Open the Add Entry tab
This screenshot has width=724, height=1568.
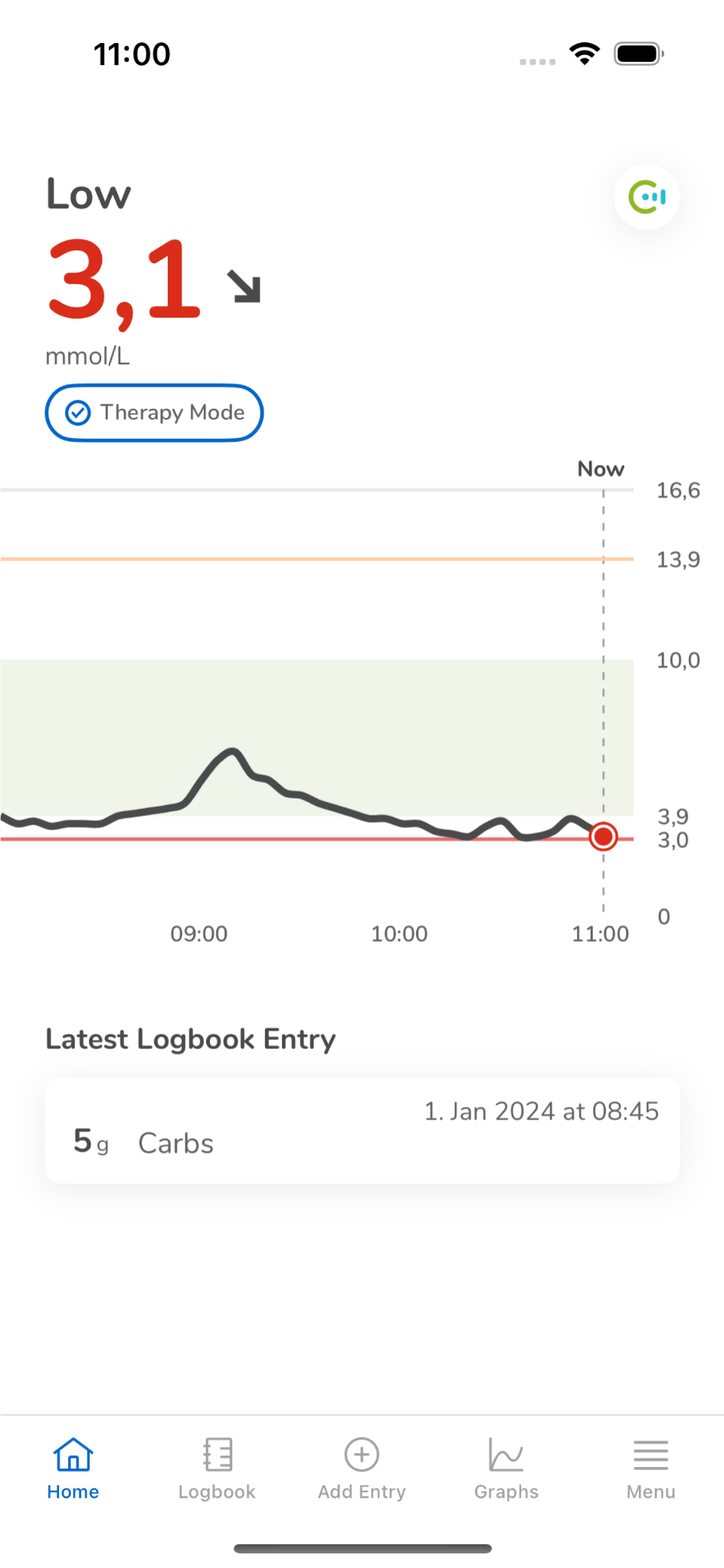(362, 1468)
